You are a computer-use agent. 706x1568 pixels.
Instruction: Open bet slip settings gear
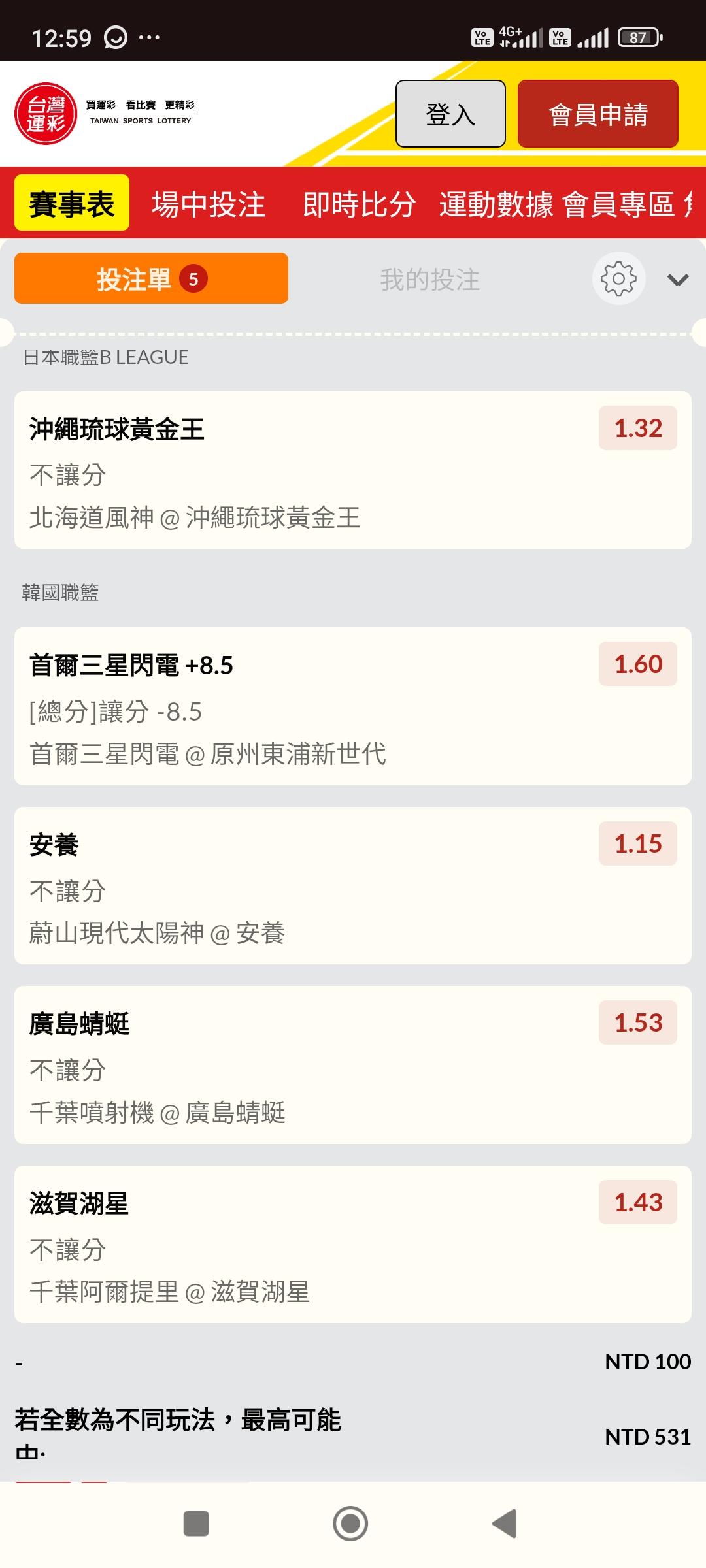(x=618, y=279)
